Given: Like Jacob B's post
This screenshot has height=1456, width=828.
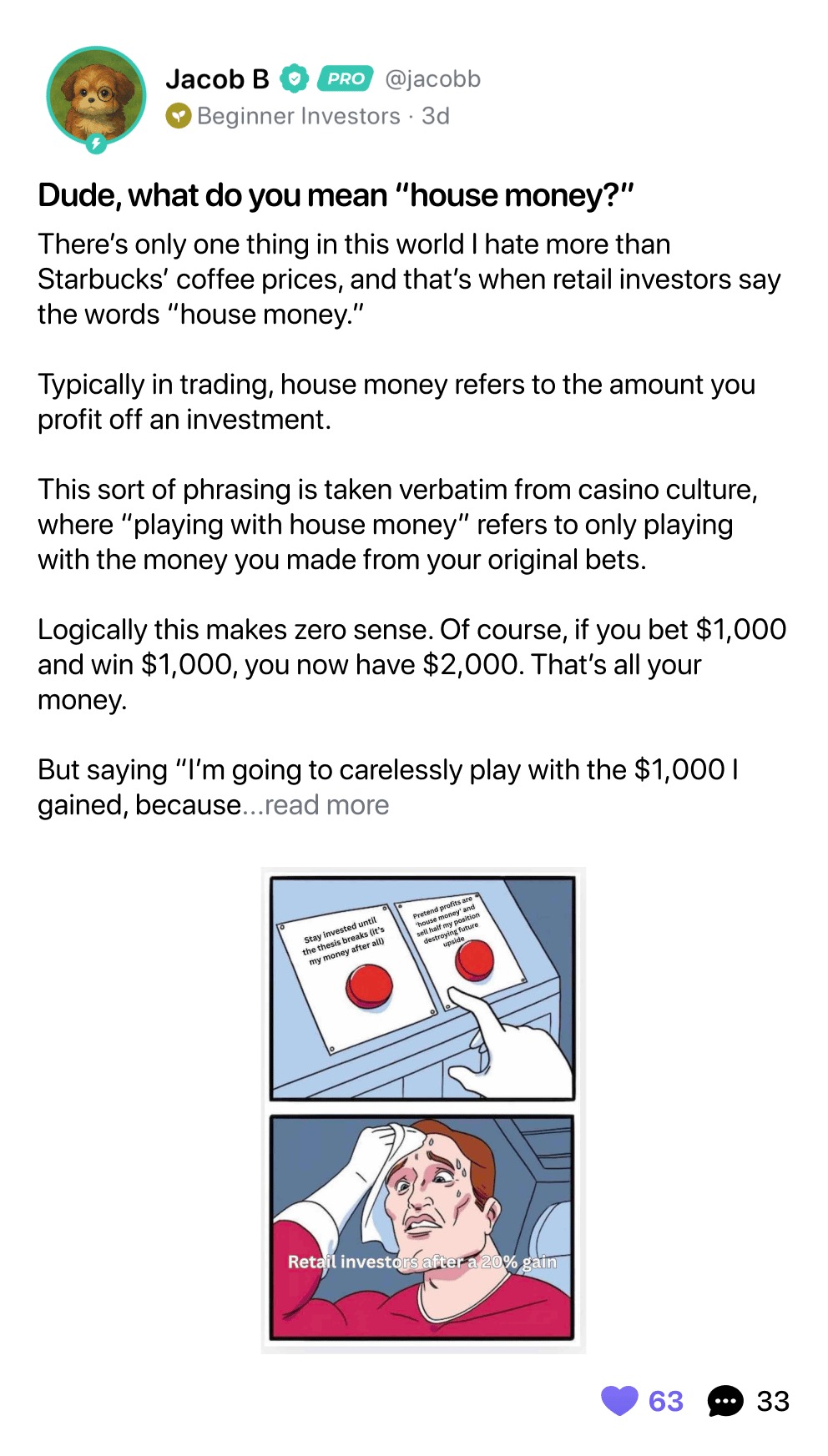Looking at the screenshot, I should (x=619, y=1401).
